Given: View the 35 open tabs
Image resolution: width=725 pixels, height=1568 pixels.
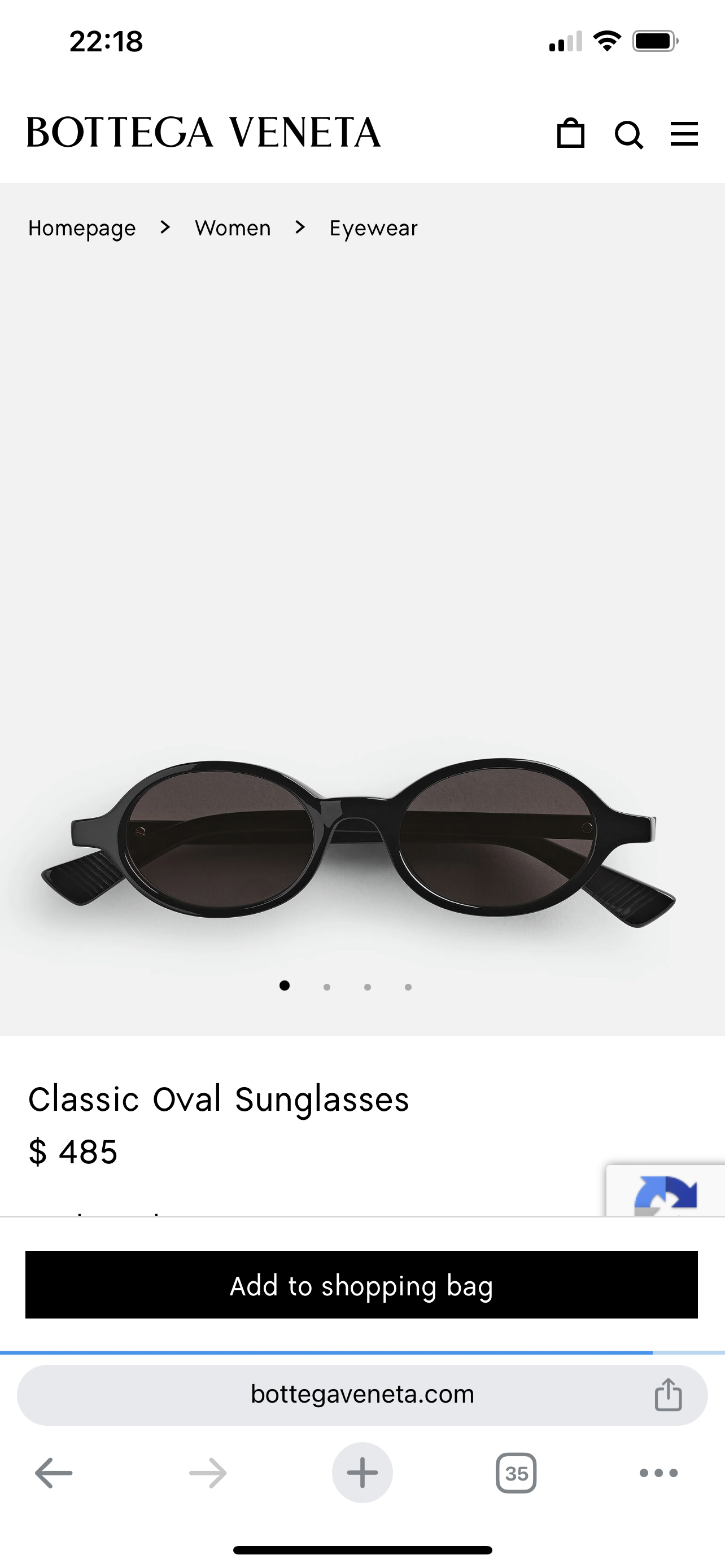Looking at the screenshot, I should (x=516, y=1473).
